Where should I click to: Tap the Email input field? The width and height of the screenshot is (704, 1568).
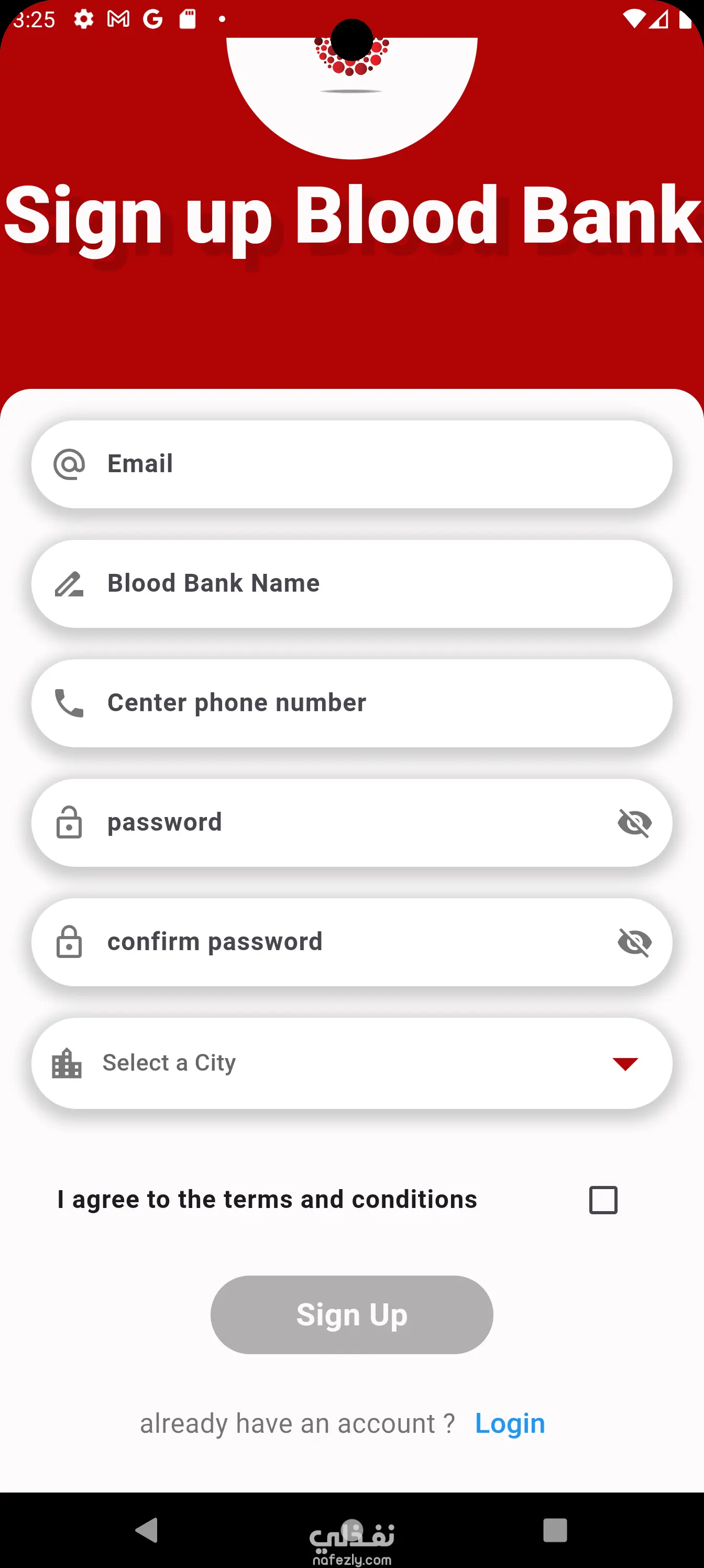351,464
